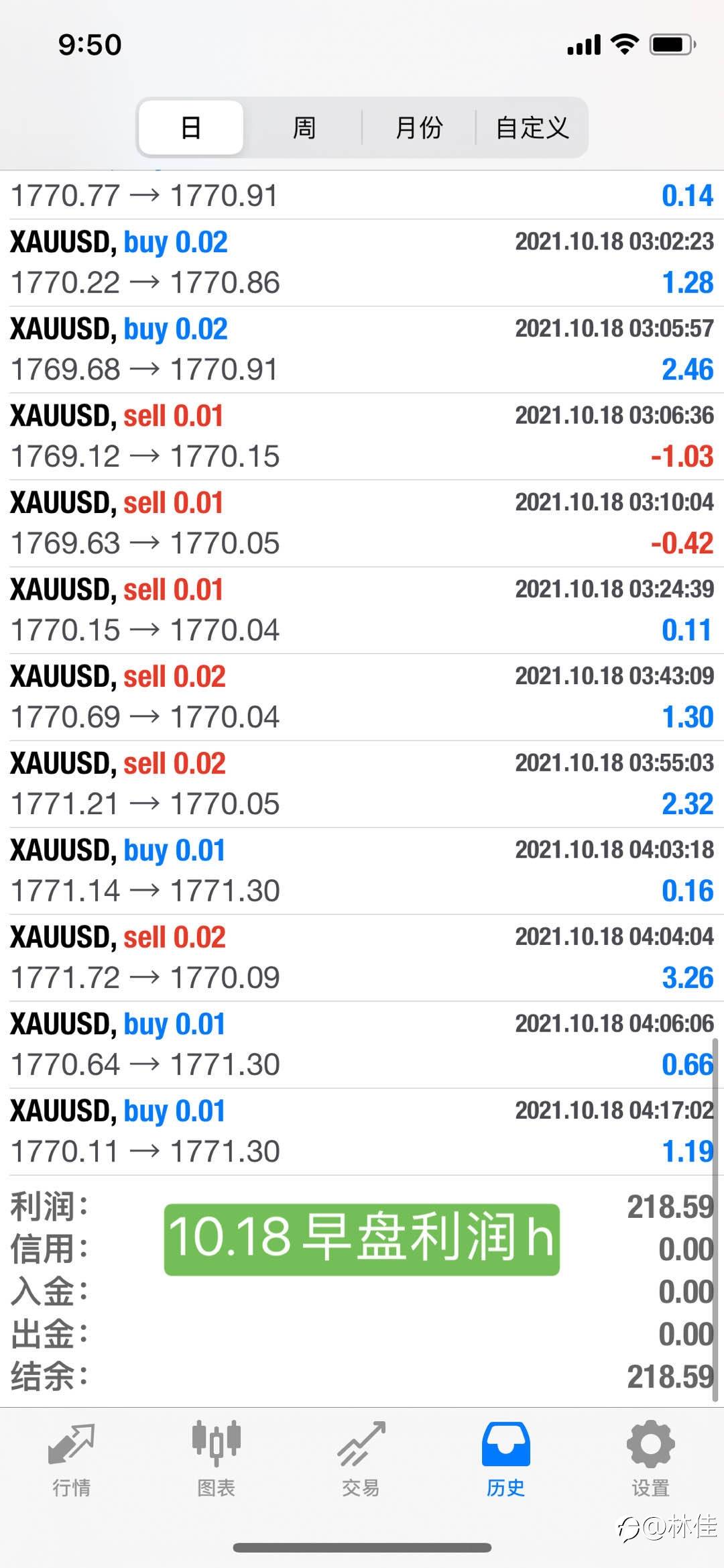Open the buy 0.02 trade at 03:02:23
Viewport: 724px width, 1568px height.
click(362, 263)
